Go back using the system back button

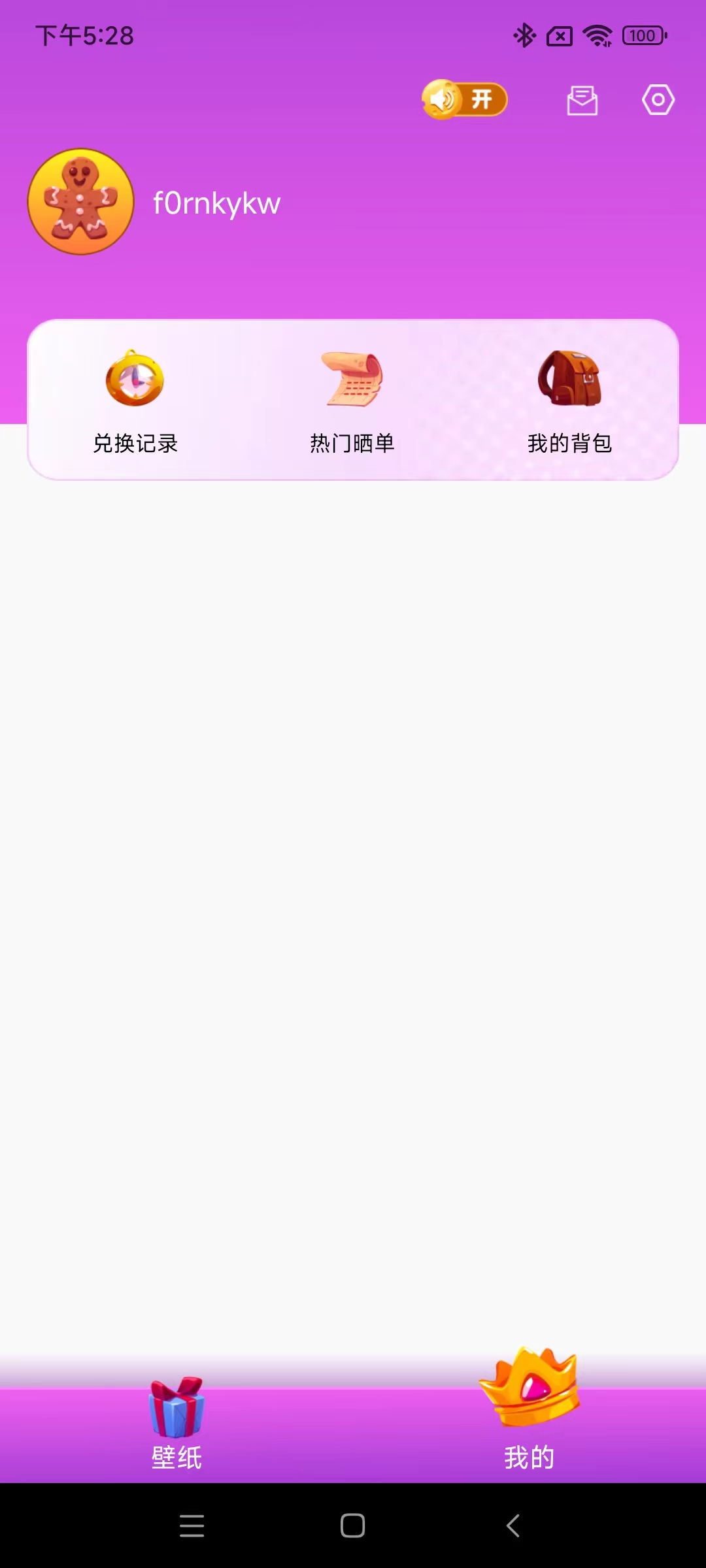point(513,1526)
